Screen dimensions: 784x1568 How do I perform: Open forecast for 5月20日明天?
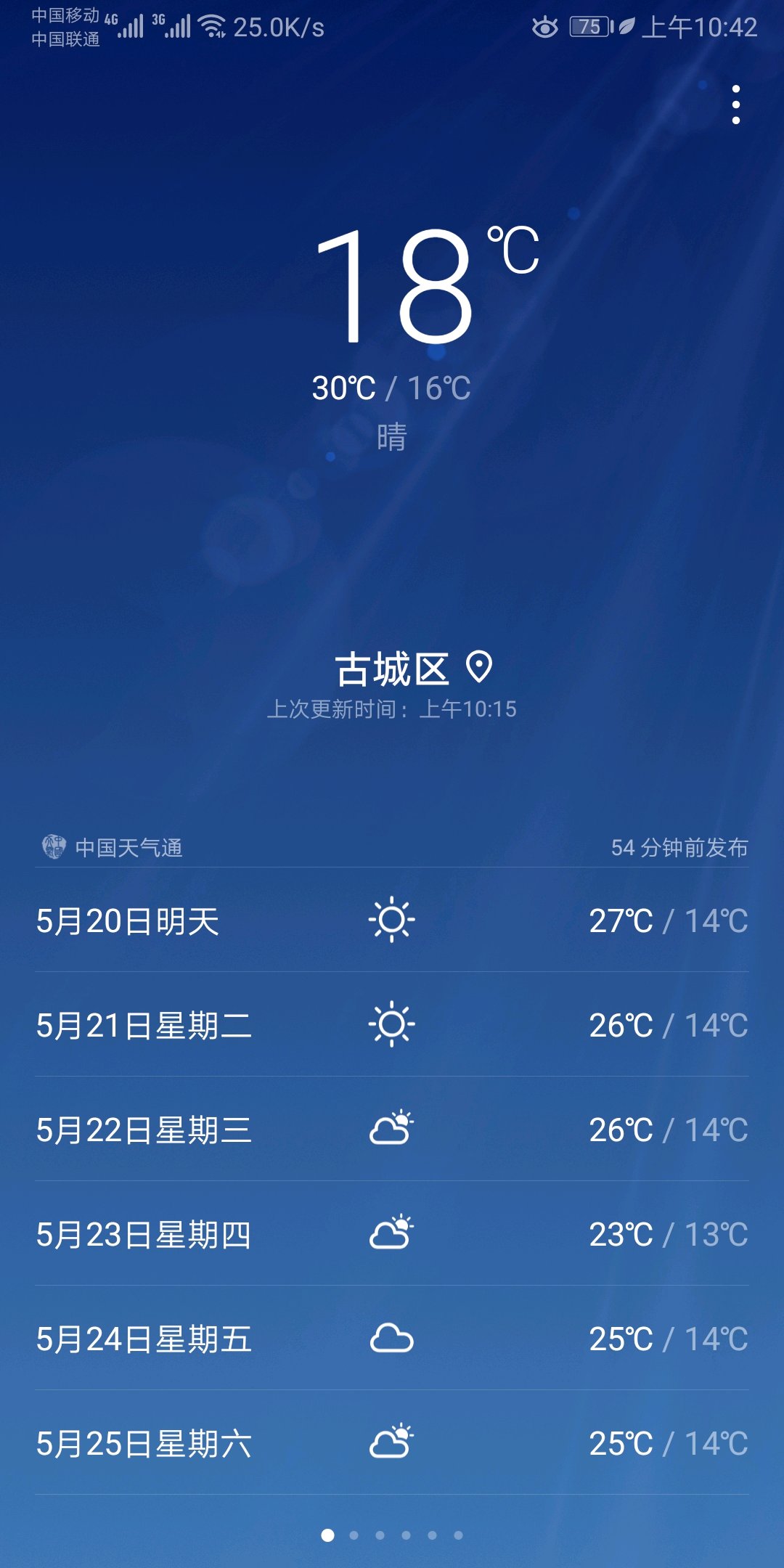click(392, 920)
